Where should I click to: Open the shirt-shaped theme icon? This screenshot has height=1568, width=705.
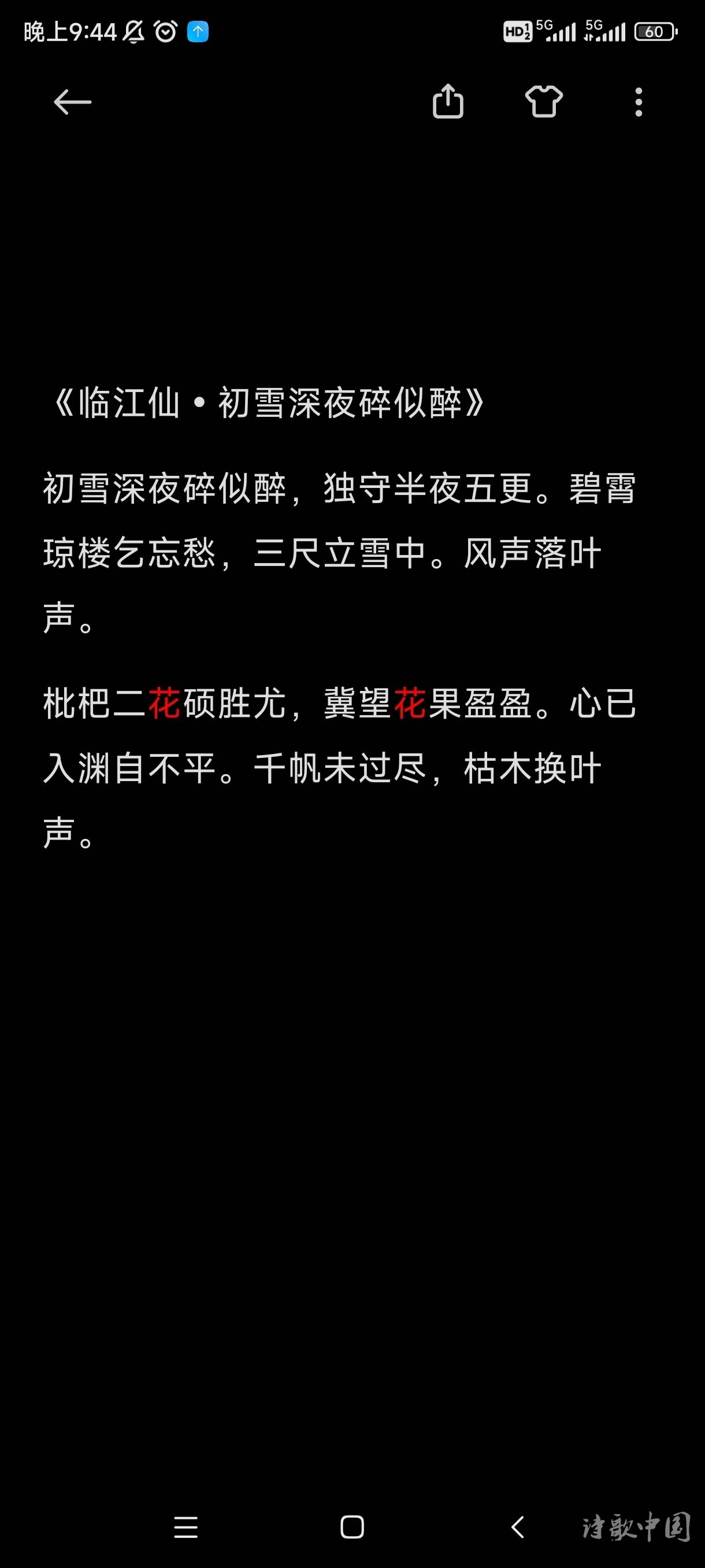tap(543, 102)
